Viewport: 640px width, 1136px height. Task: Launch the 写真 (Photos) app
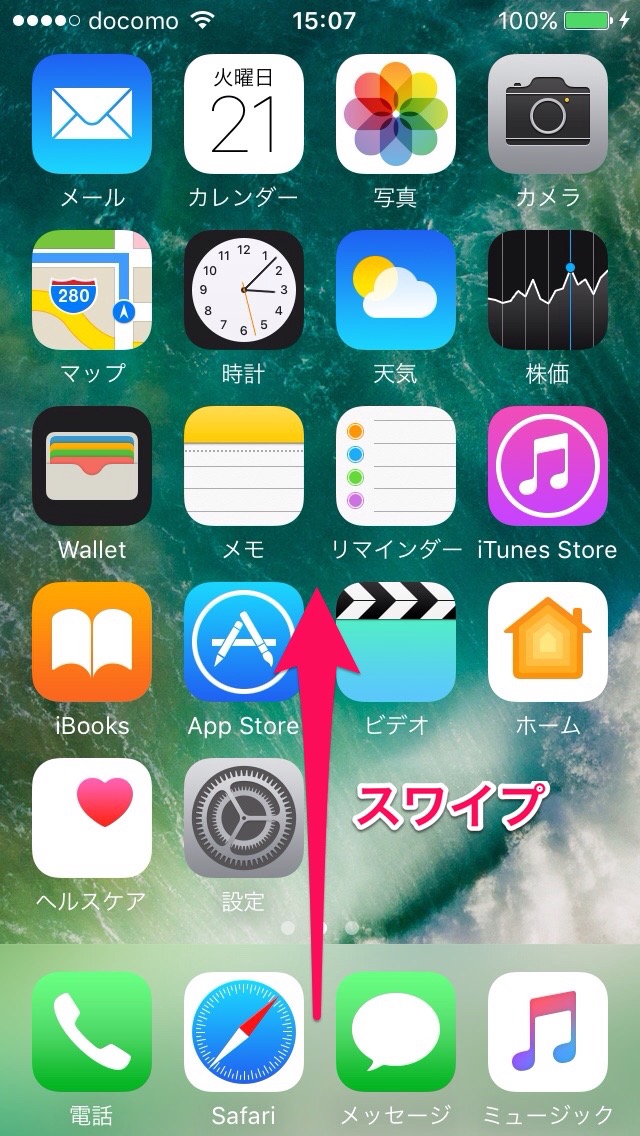(396, 114)
